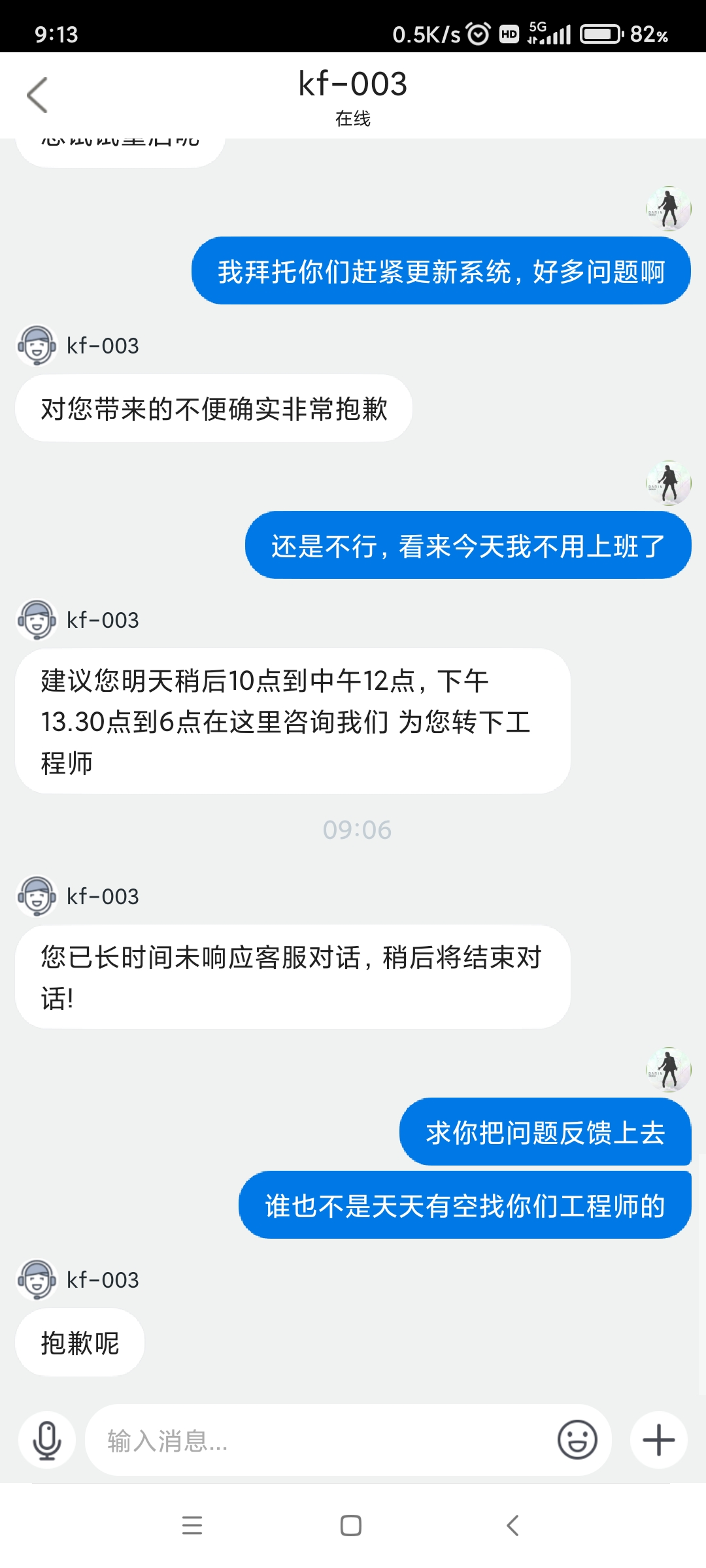Open the emoji picker
Viewport: 706px width, 1568px height.
click(577, 1440)
